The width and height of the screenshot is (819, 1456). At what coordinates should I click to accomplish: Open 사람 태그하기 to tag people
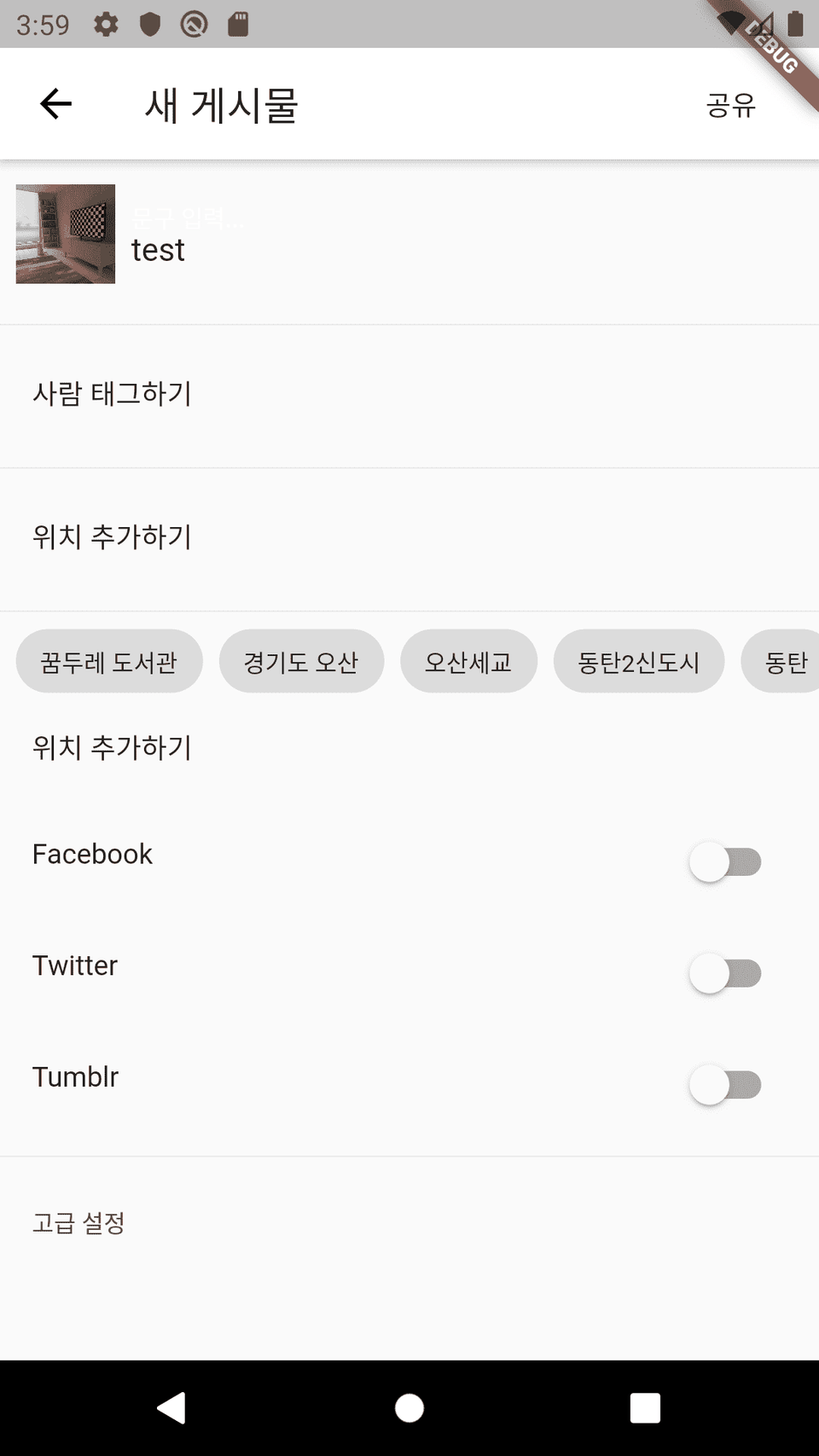112,394
